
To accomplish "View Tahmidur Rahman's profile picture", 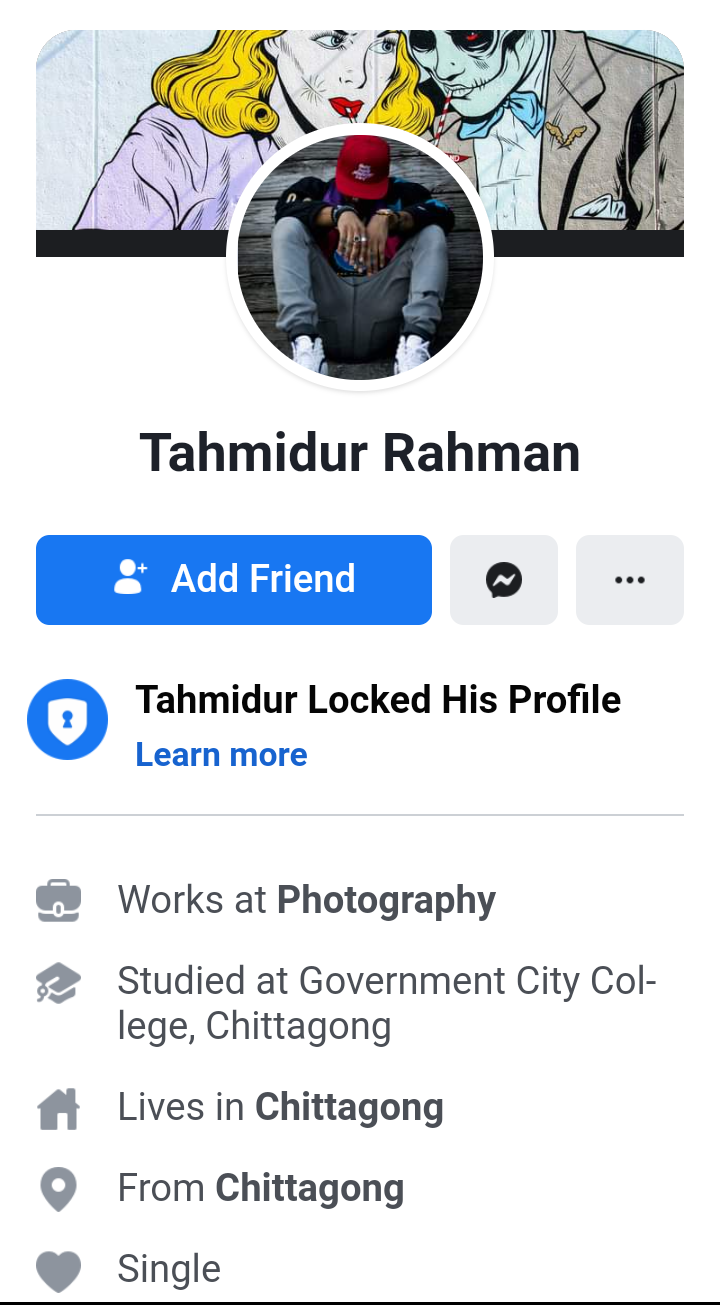I will pyautogui.click(x=360, y=257).
